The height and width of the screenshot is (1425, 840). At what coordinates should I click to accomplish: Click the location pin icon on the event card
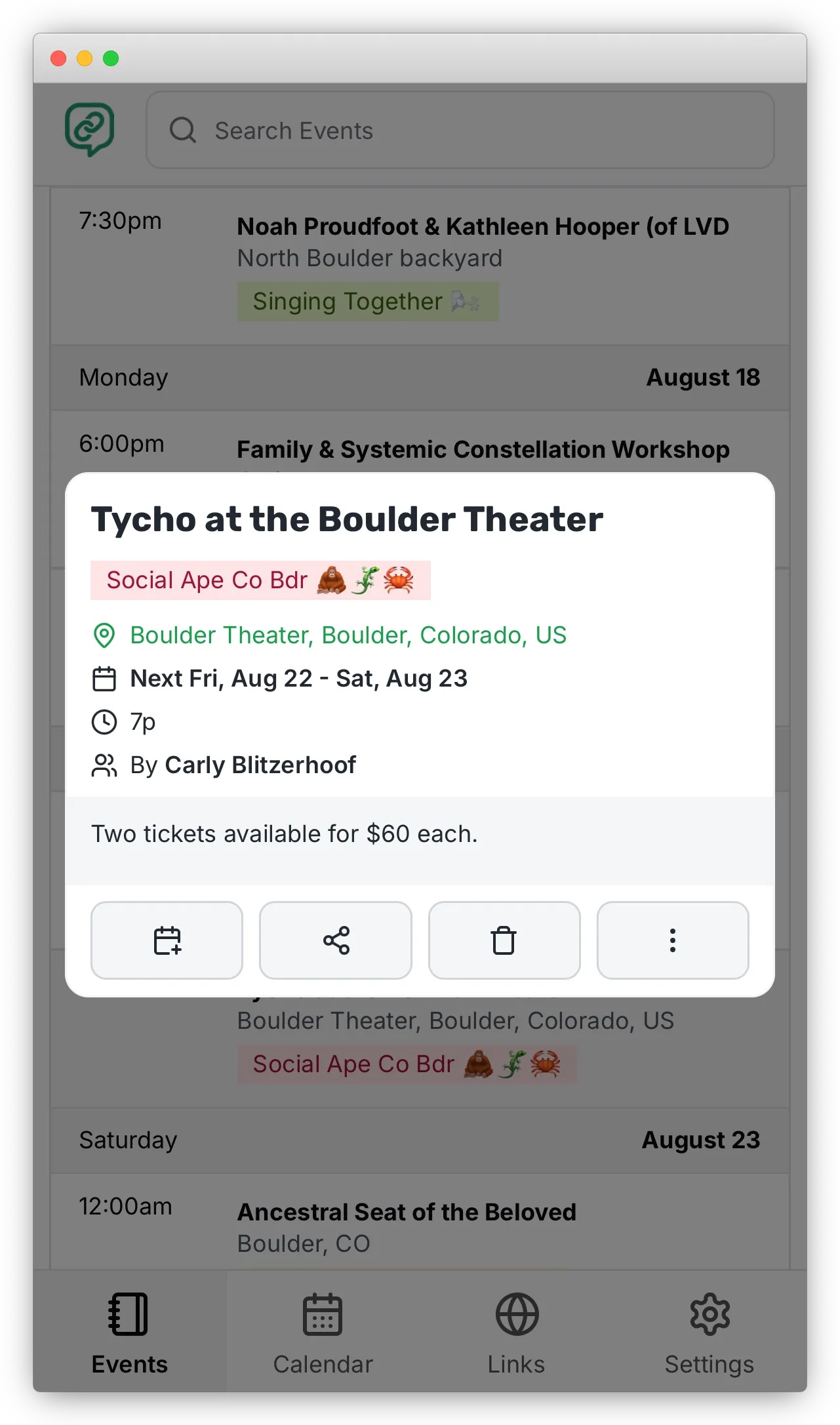point(105,635)
